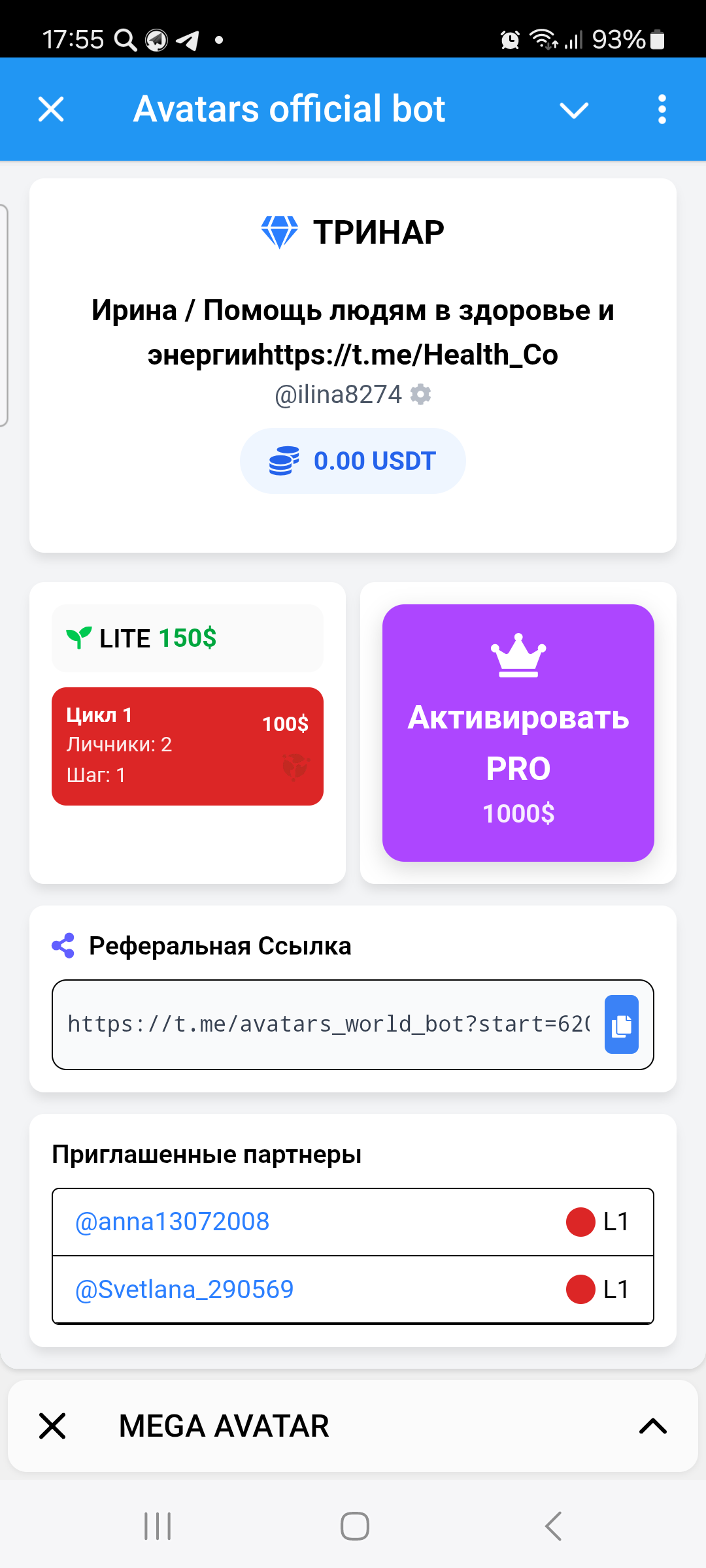
Task: Open partner @Svetlana_290569
Action: pyautogui.click(x=184, y=1290)
